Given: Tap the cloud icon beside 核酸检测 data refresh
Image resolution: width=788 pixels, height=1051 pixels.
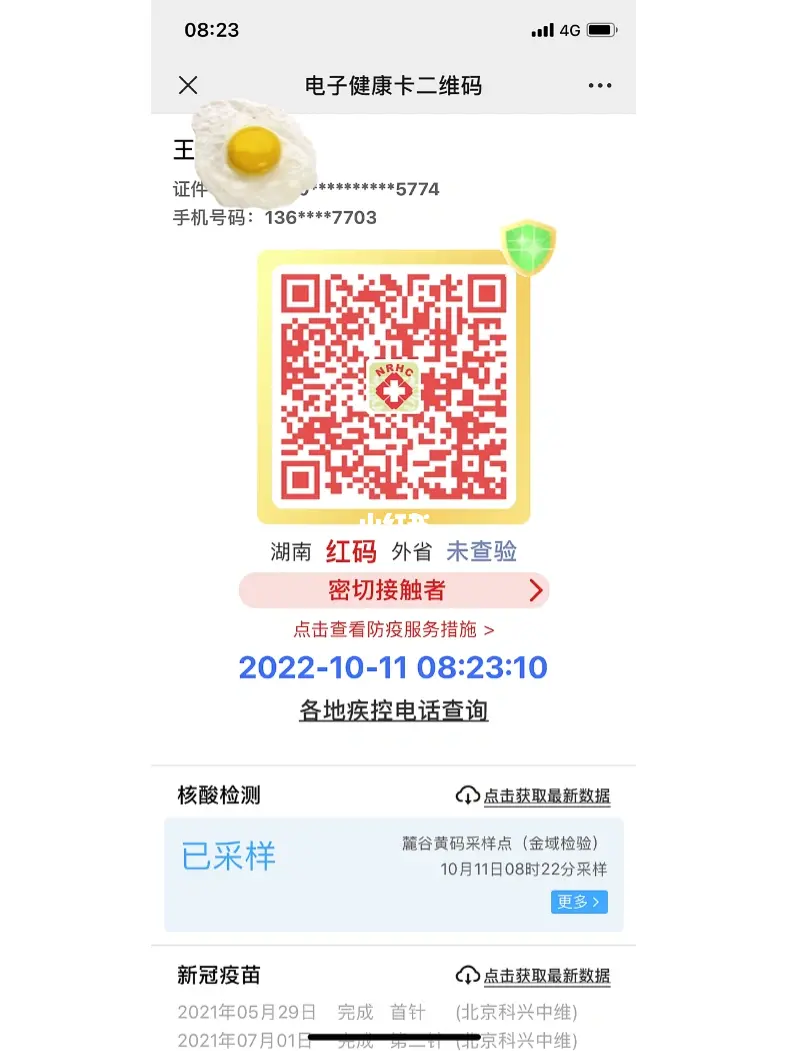Looking at the screenshot, I should click(x=469, y=796).
